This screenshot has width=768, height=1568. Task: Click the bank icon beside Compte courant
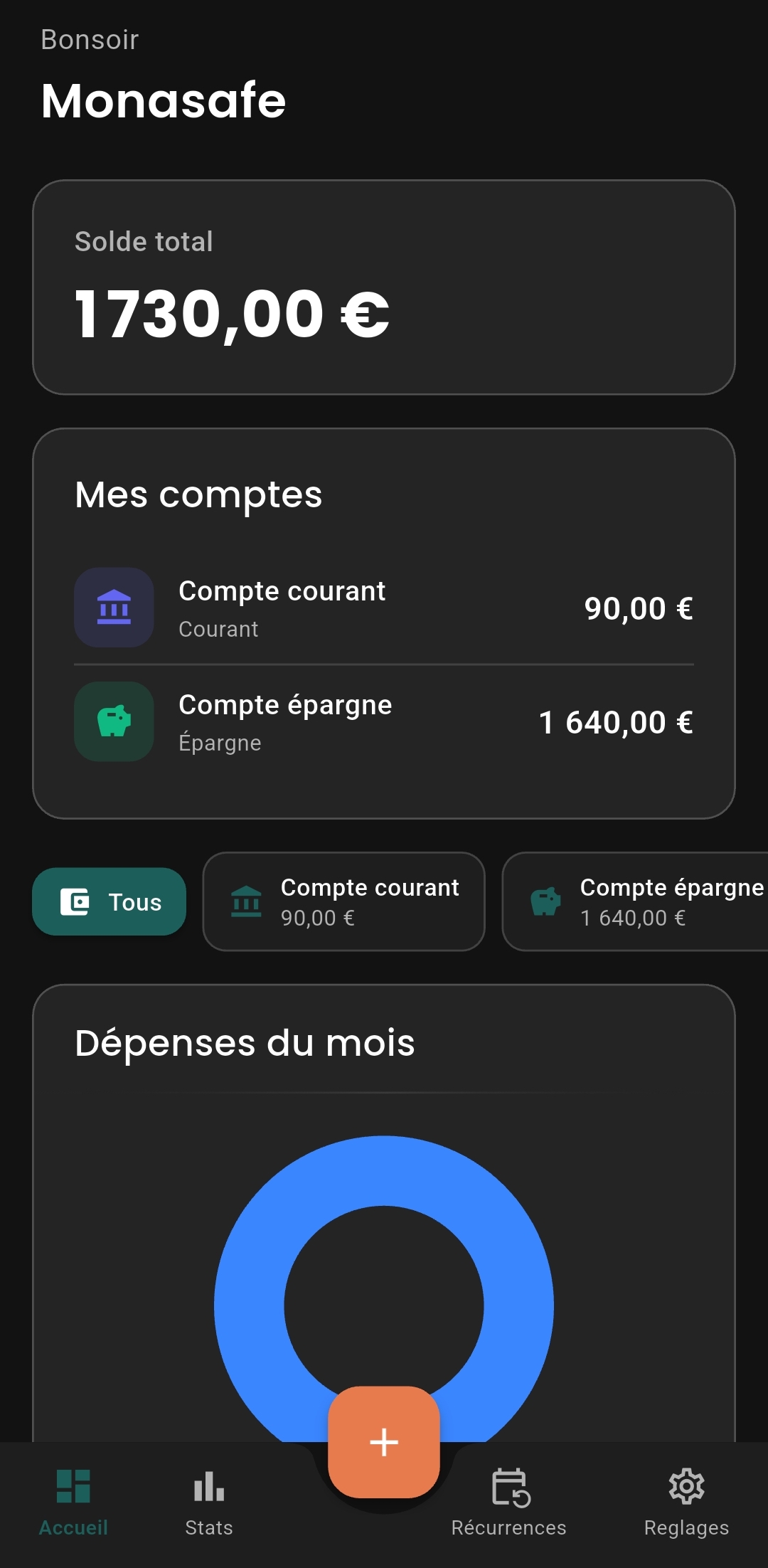click(114, 607)
